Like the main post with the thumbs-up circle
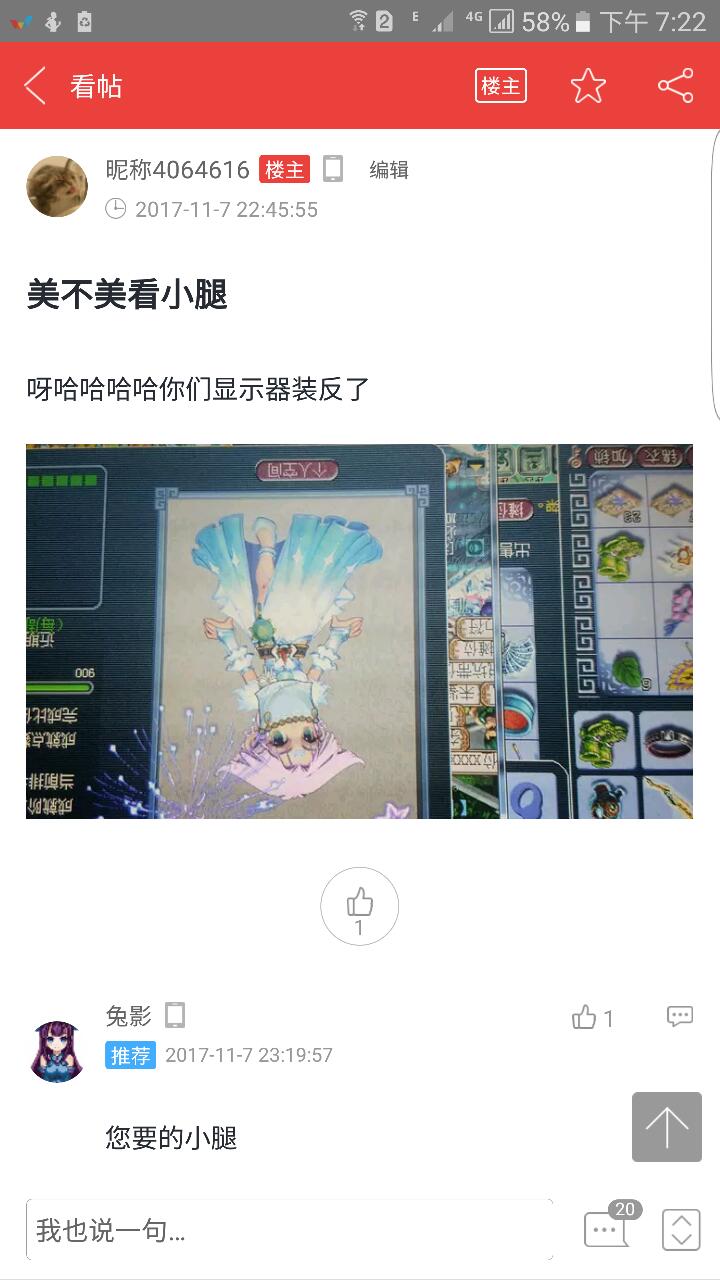Viewport: 720px width, 1280px height. 359,906
